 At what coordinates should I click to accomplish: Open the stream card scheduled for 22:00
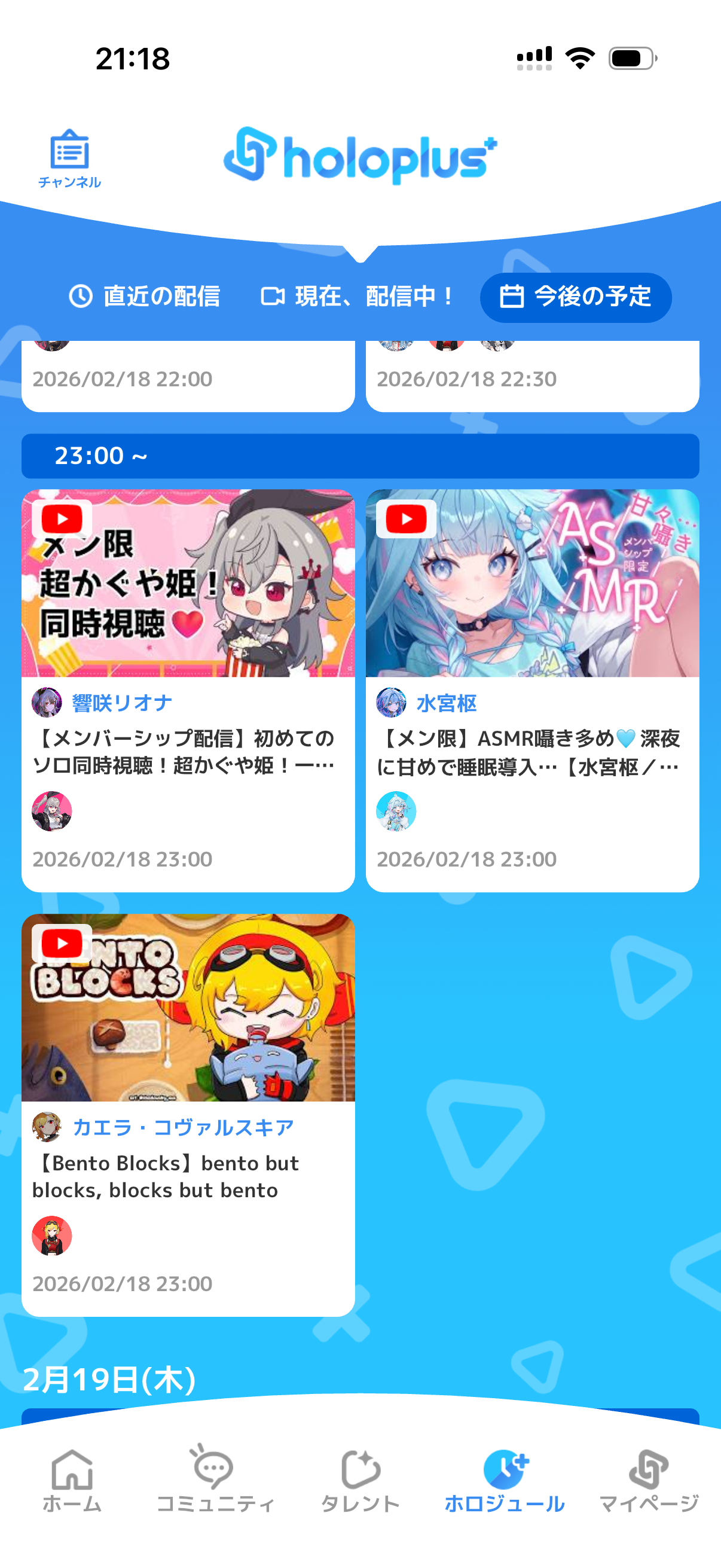point(188,377)
